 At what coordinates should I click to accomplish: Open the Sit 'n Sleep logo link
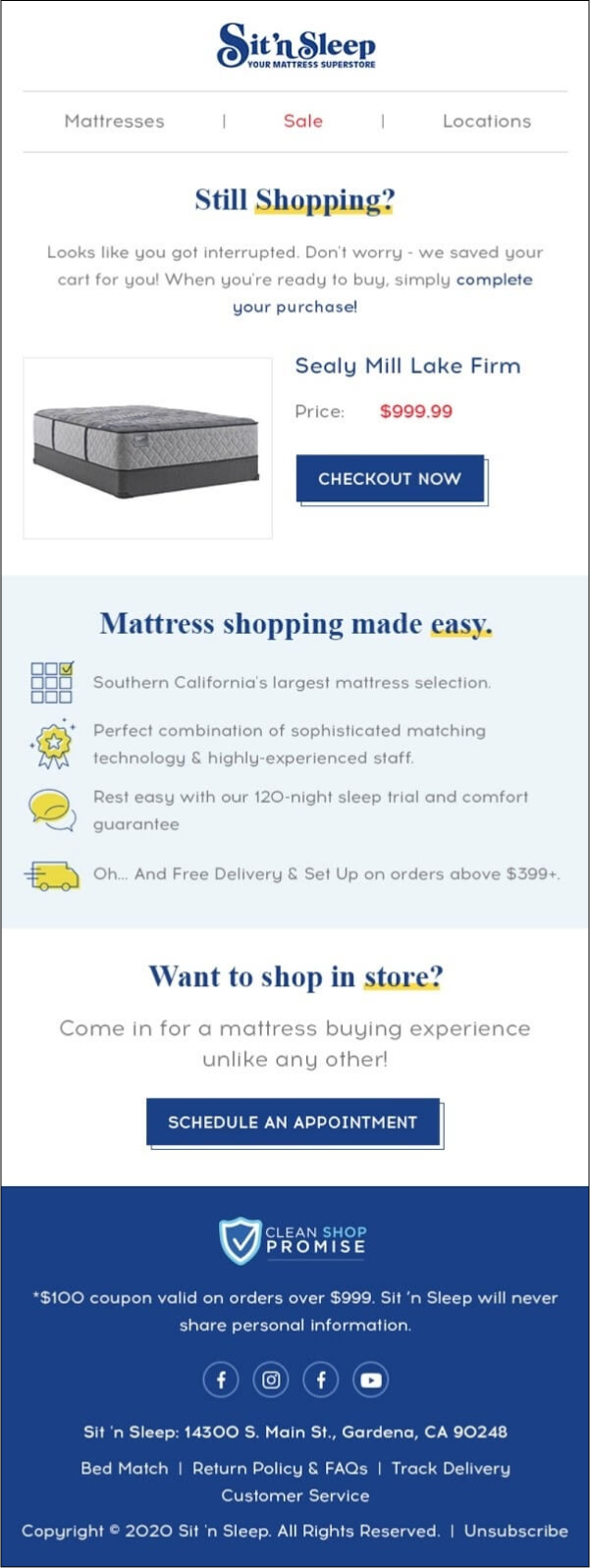click(x=295, y=46)
